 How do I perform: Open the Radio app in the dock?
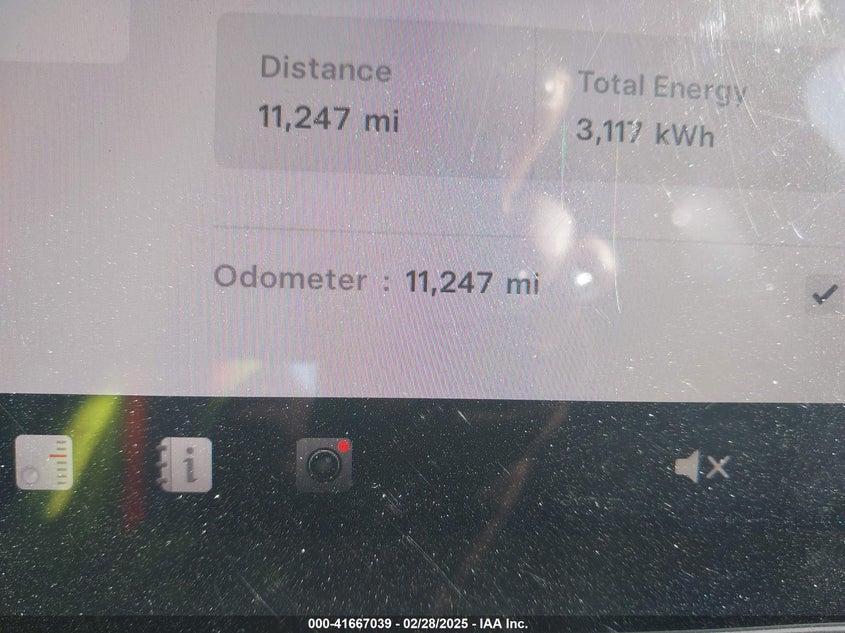point(44,462)
